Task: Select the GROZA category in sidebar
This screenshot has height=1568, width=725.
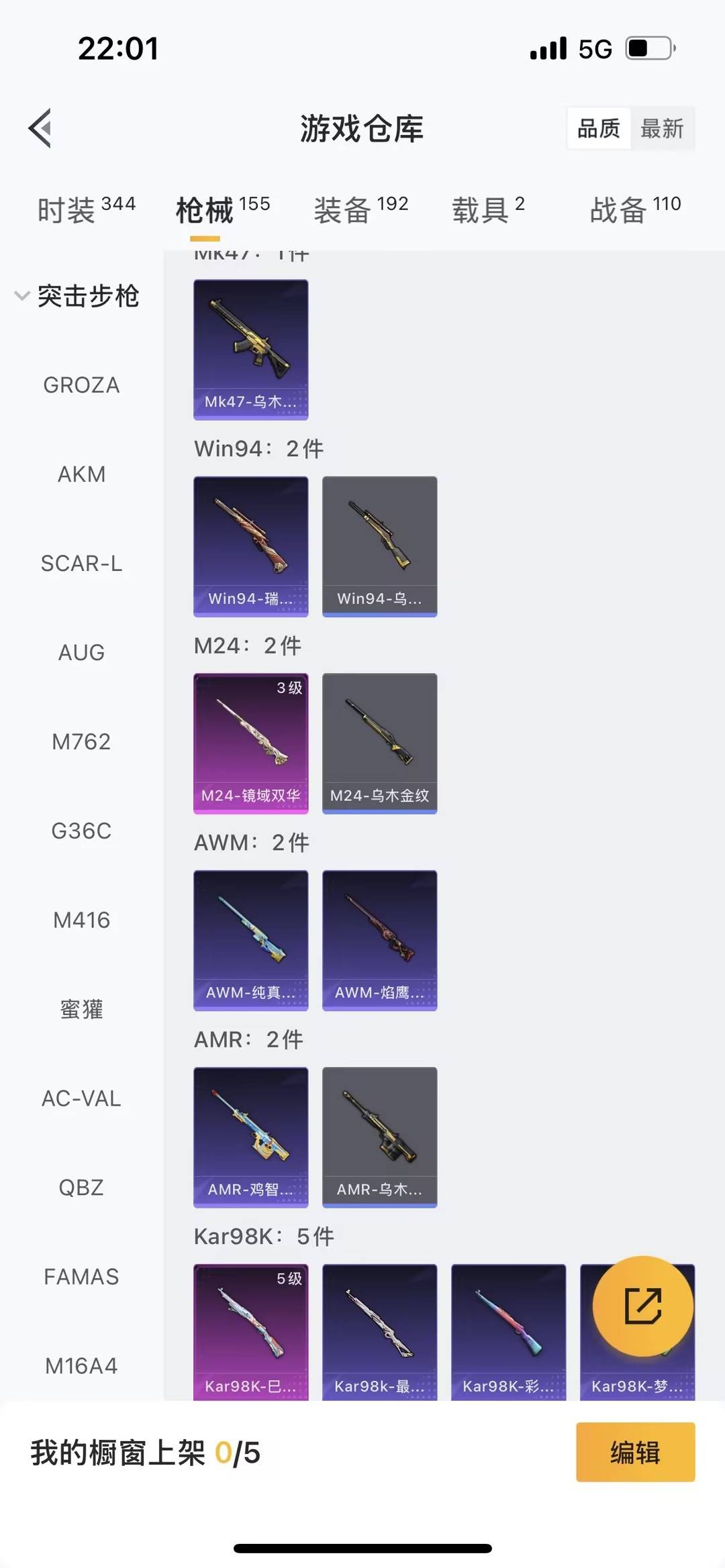Action: (81, 384)
